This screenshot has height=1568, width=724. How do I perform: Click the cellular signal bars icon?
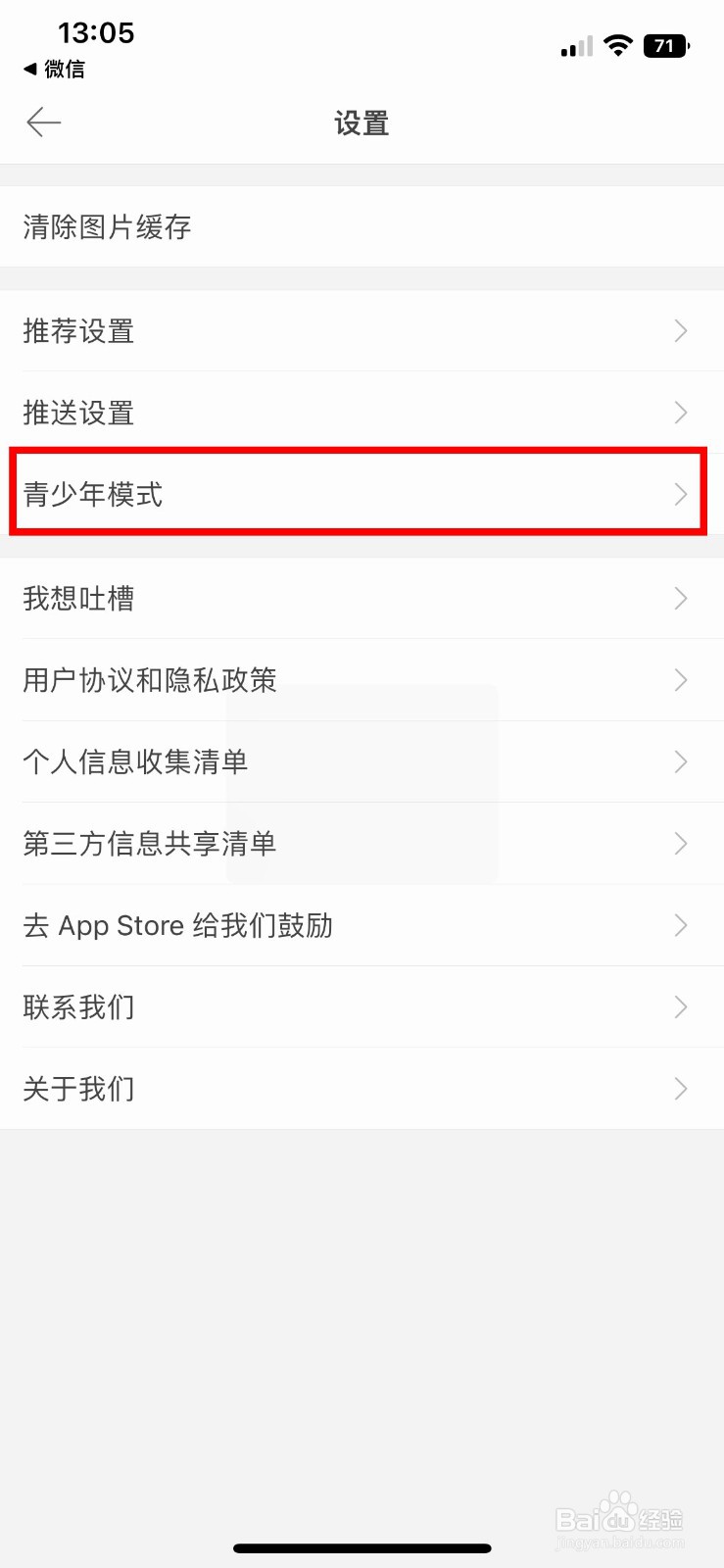(x=574, y=45)
